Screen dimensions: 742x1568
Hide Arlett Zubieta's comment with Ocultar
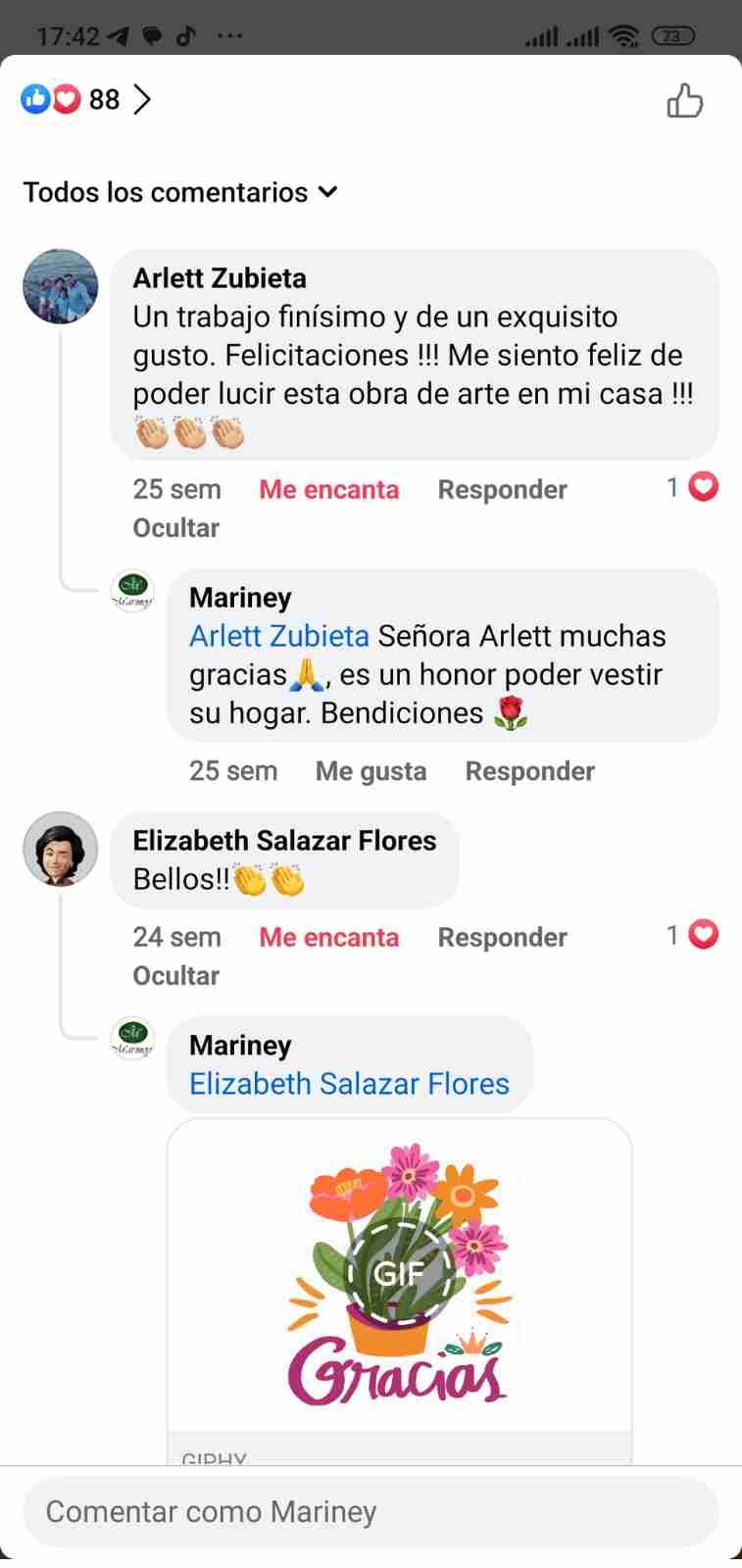176,527
